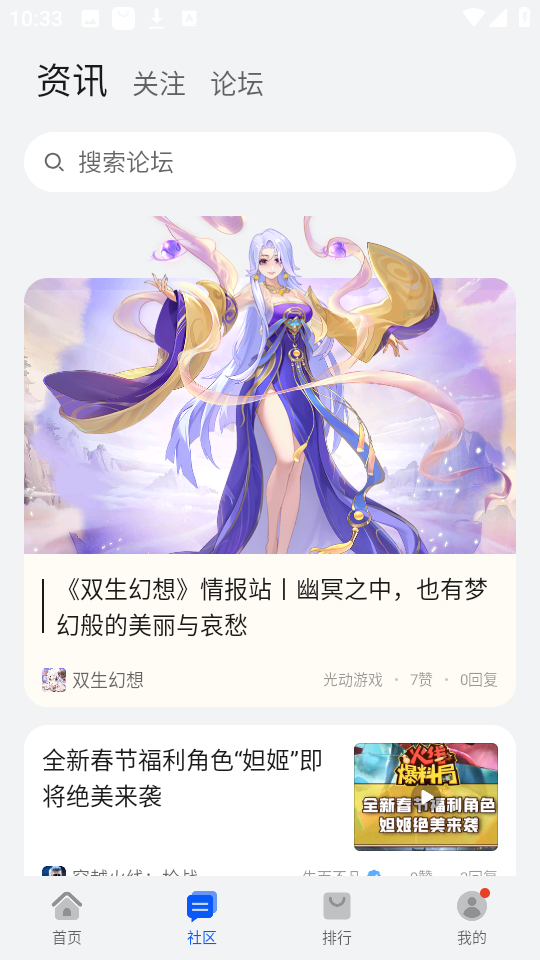Switch to the 我的 tab
The height and width of the screenshot is (960, 540).
472,918
